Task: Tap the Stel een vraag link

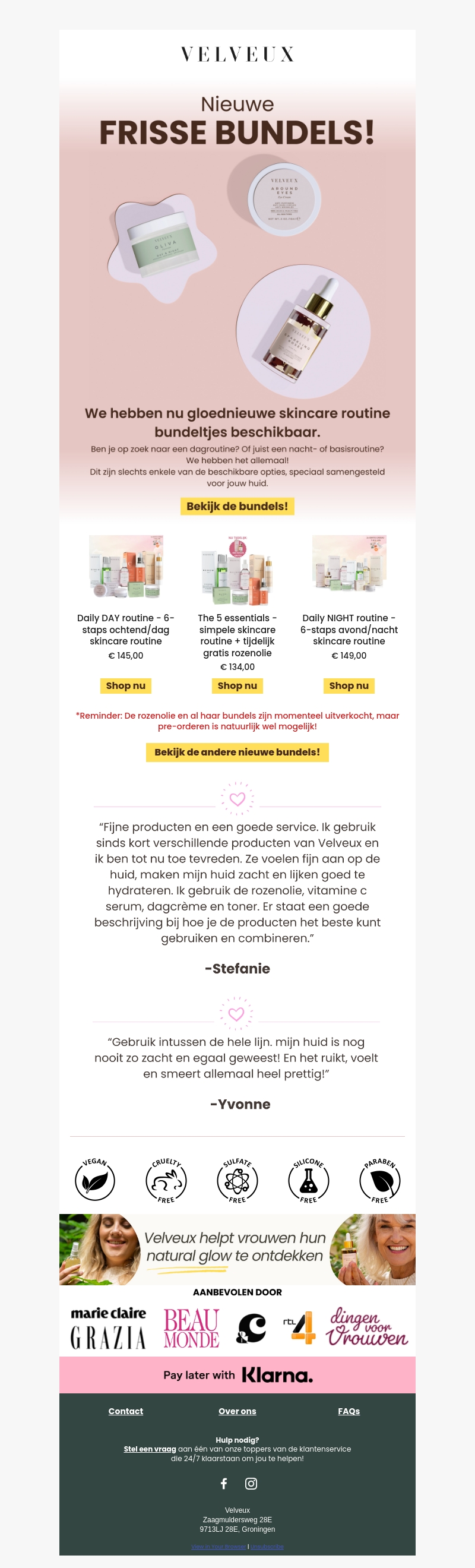Action: pos(150,1449)
